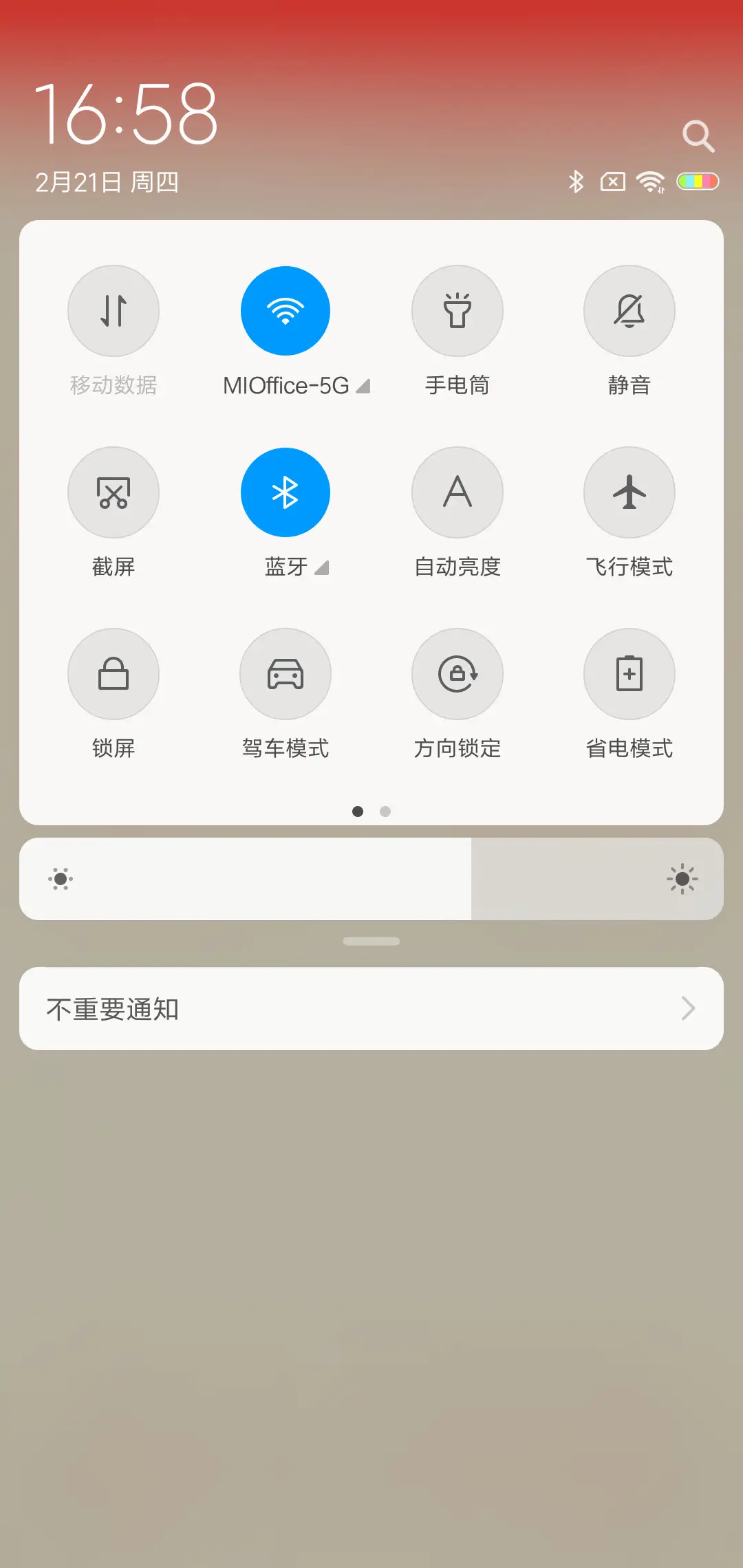Disable Wi-Fi by tapping its tile
This screenshot has height=1568, width=743.
pos(286,311)
